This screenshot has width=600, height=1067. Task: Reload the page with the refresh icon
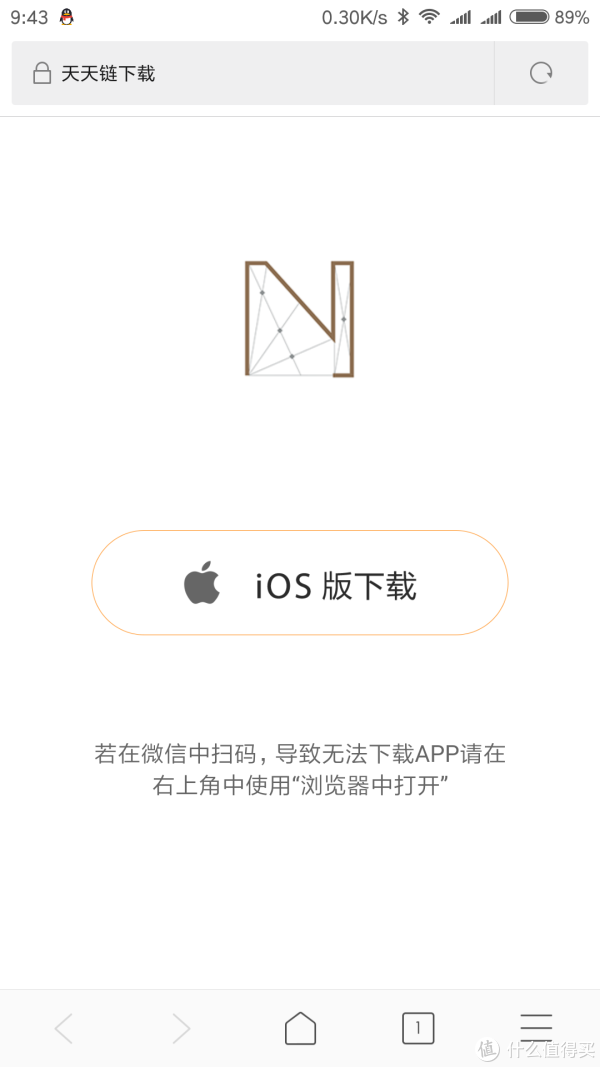tap(541, 73)
